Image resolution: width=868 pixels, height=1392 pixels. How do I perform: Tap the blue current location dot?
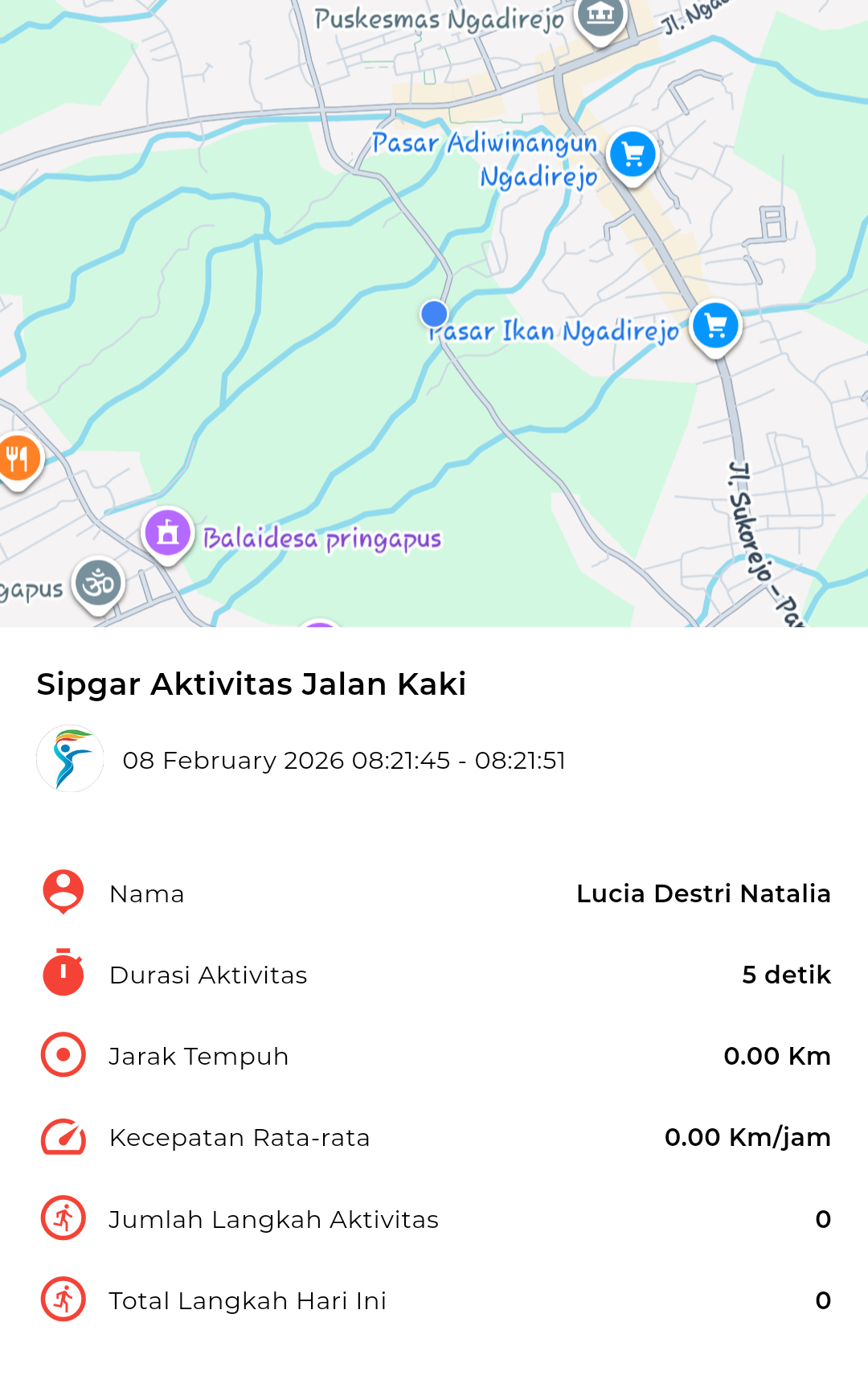click(x=434, y=314)
